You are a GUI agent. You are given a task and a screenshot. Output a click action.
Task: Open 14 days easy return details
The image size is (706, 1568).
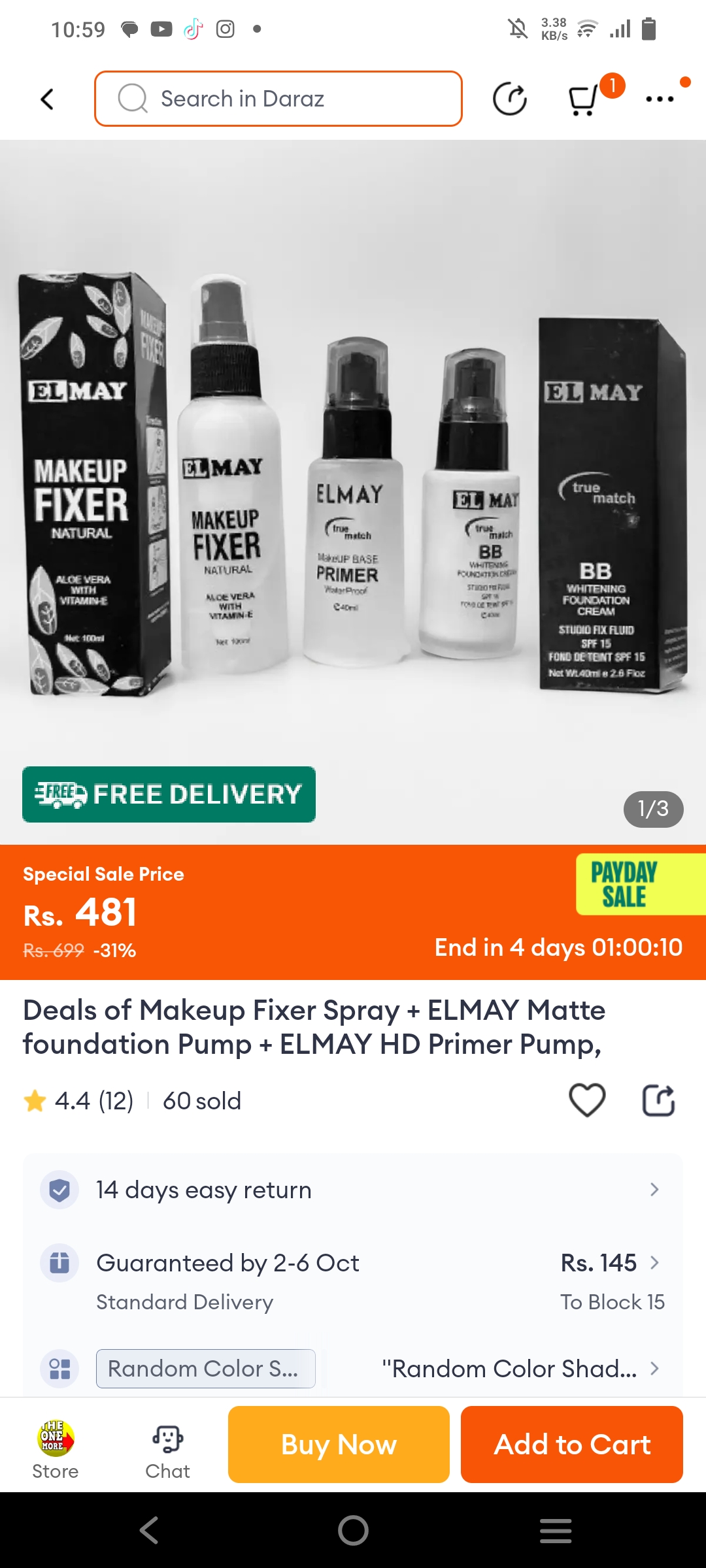[x=353, y=1190]
